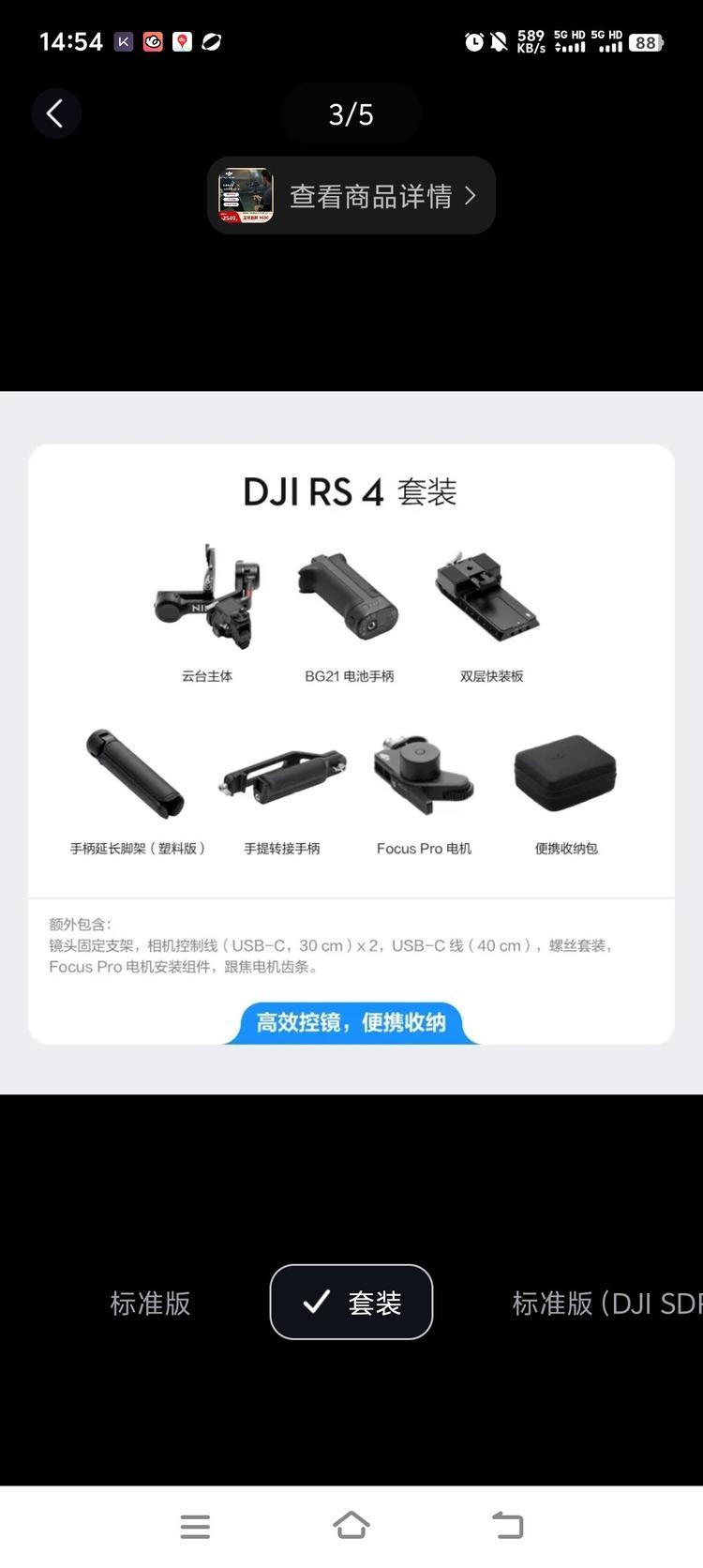
Task: Tap the system back button
Action: [508, 1526]
